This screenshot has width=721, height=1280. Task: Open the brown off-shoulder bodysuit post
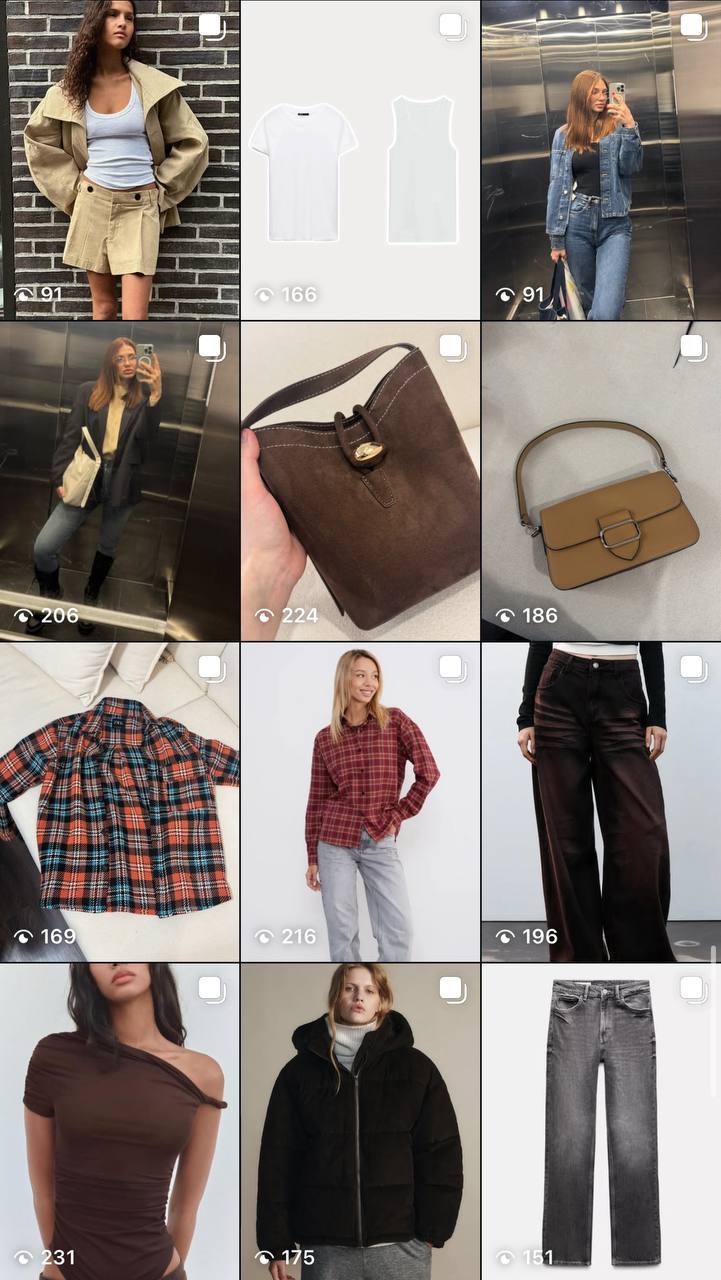tap(119, 1122)
